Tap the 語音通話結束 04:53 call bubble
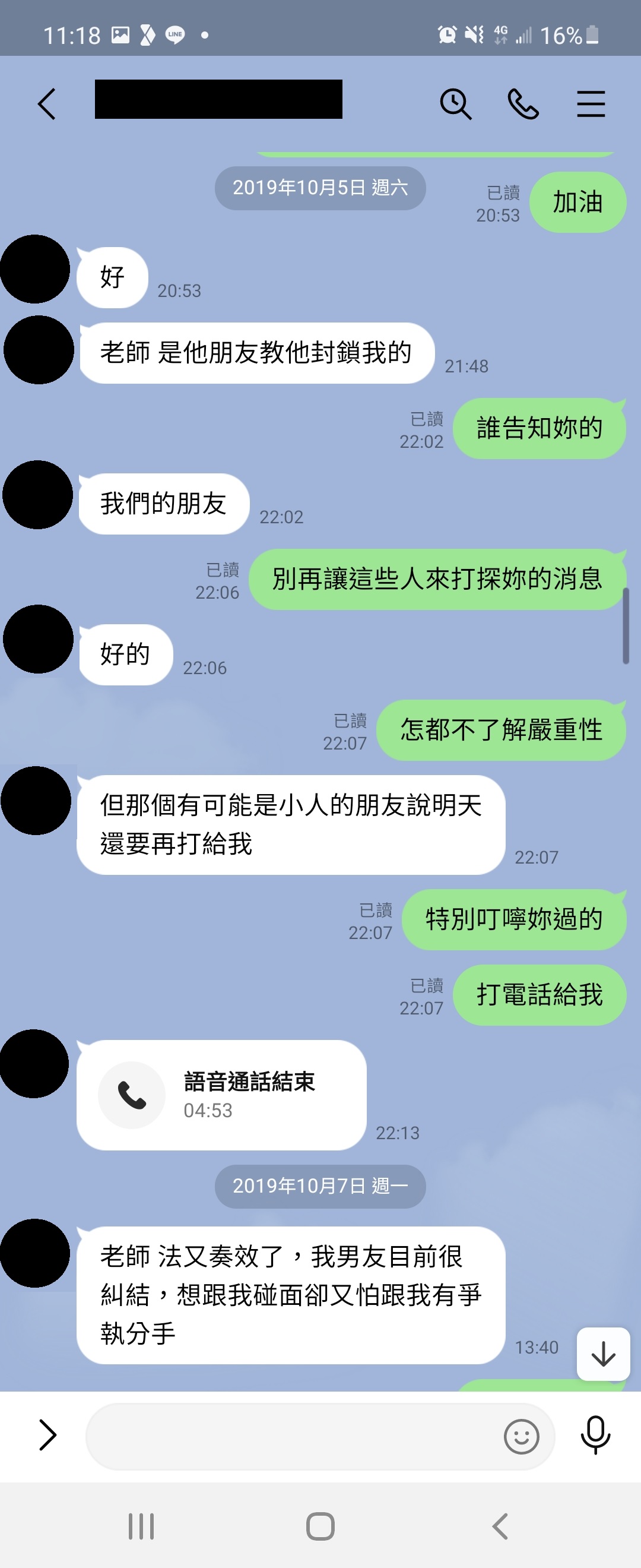Viewport: 641px width, 1568px height. point(221,1095)
